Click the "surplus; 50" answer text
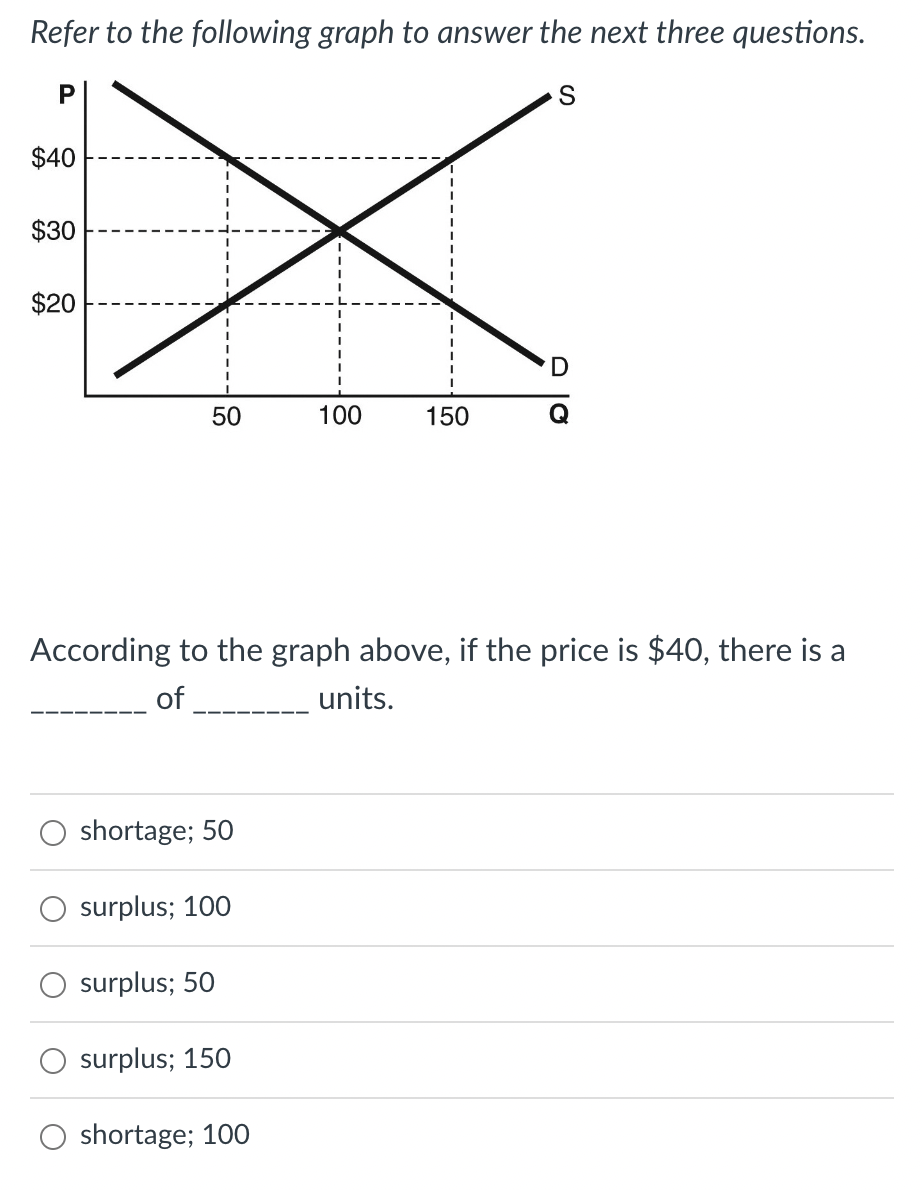Screen dimensions: 922x1190 [x=147, y=984]
